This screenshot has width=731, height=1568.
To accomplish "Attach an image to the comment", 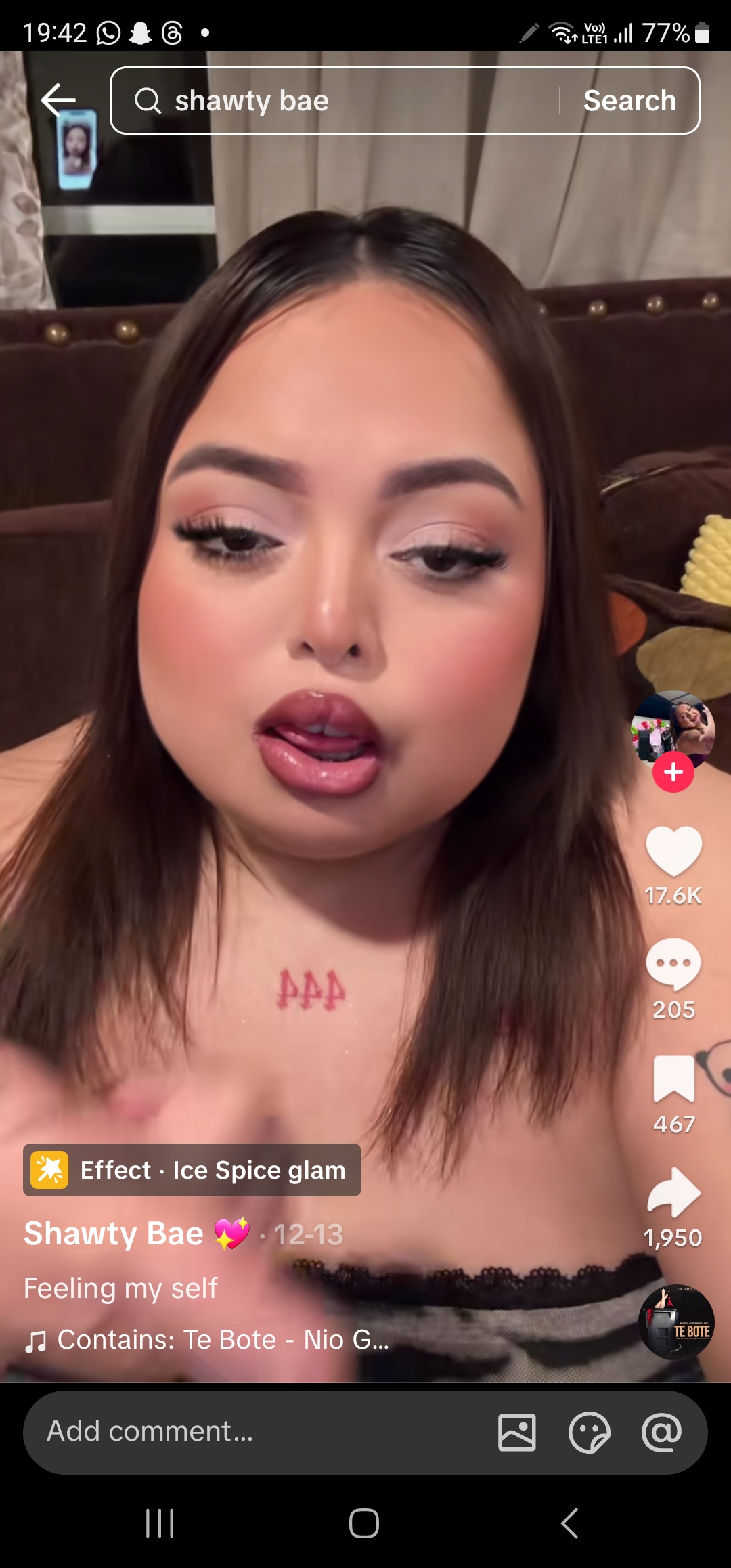I will tap(516, 1433).
